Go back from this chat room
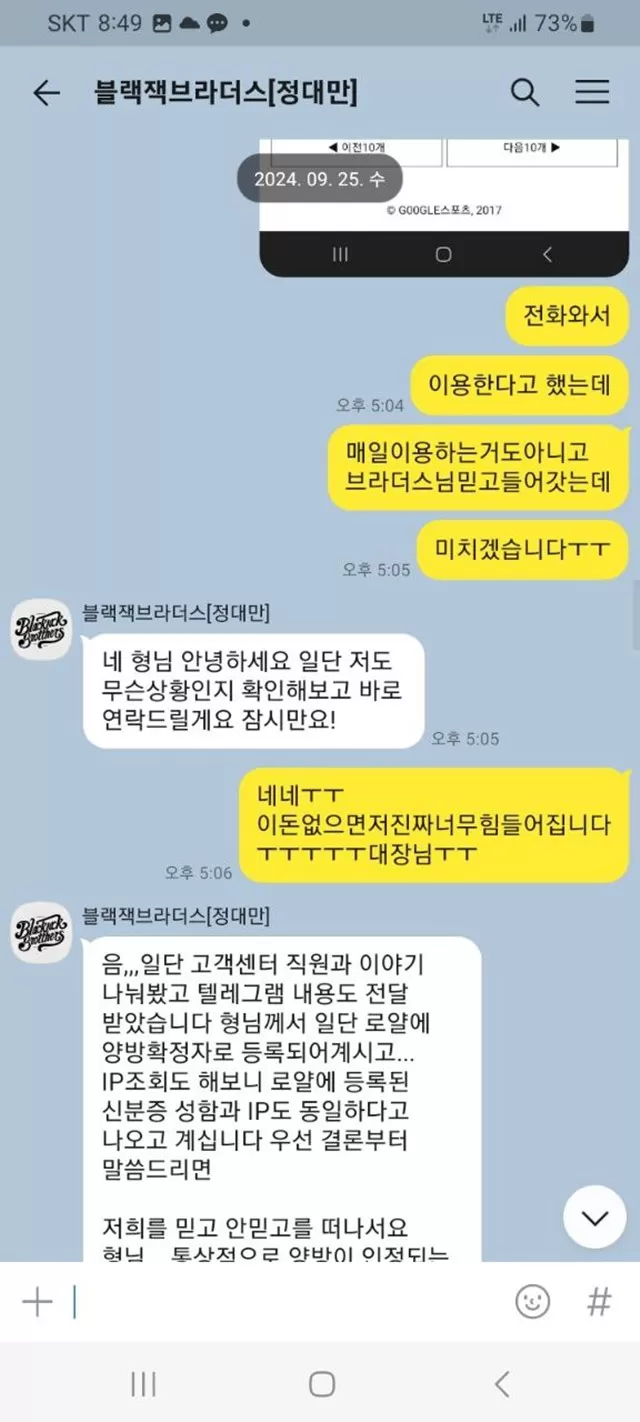640x1422 pixels. (x=46, y=93)
